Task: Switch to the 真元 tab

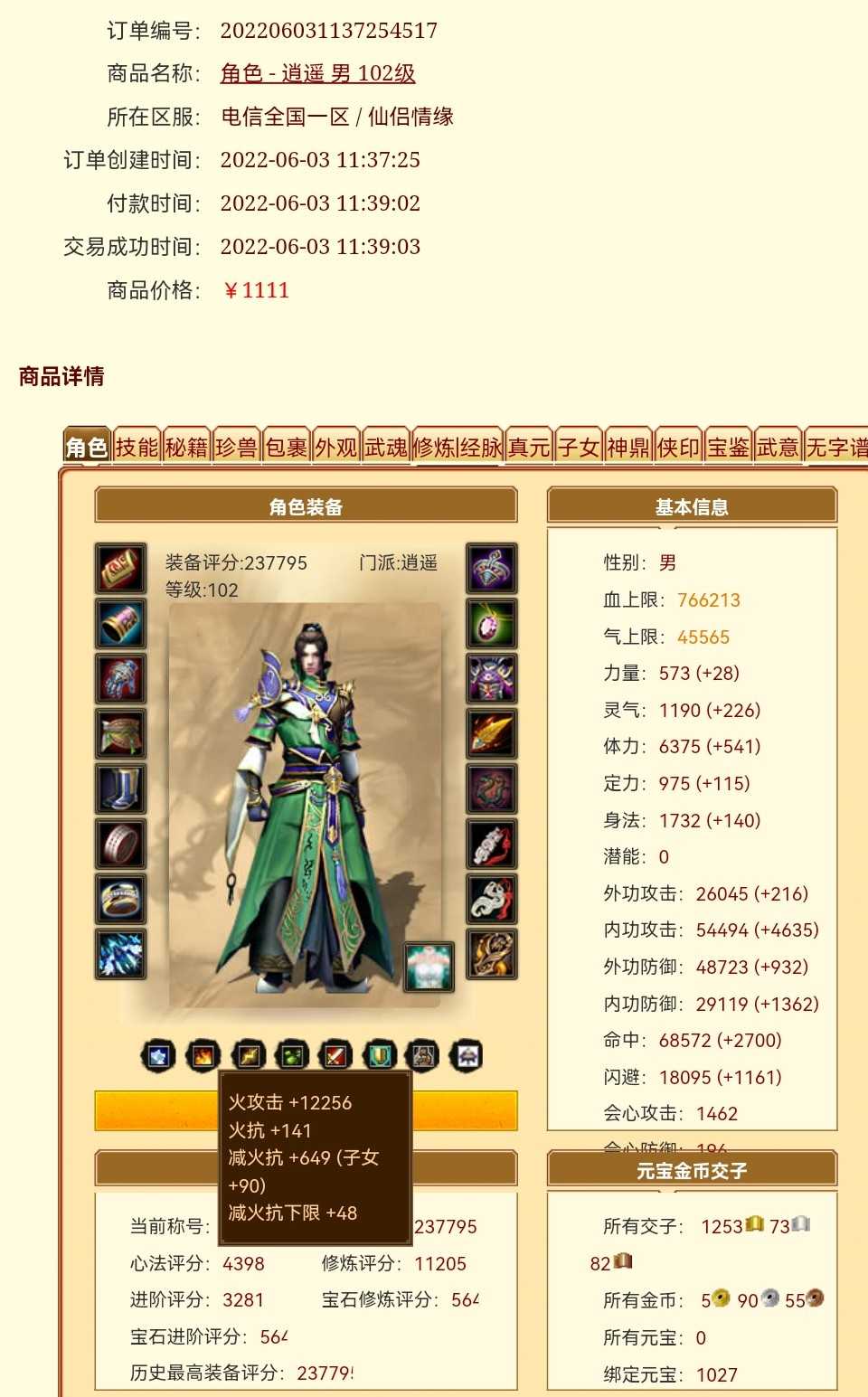Action: pos(529,447)
